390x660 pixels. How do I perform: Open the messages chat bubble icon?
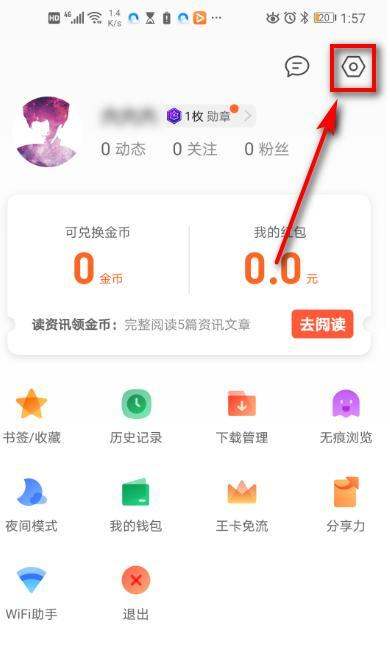coord(297,67)
